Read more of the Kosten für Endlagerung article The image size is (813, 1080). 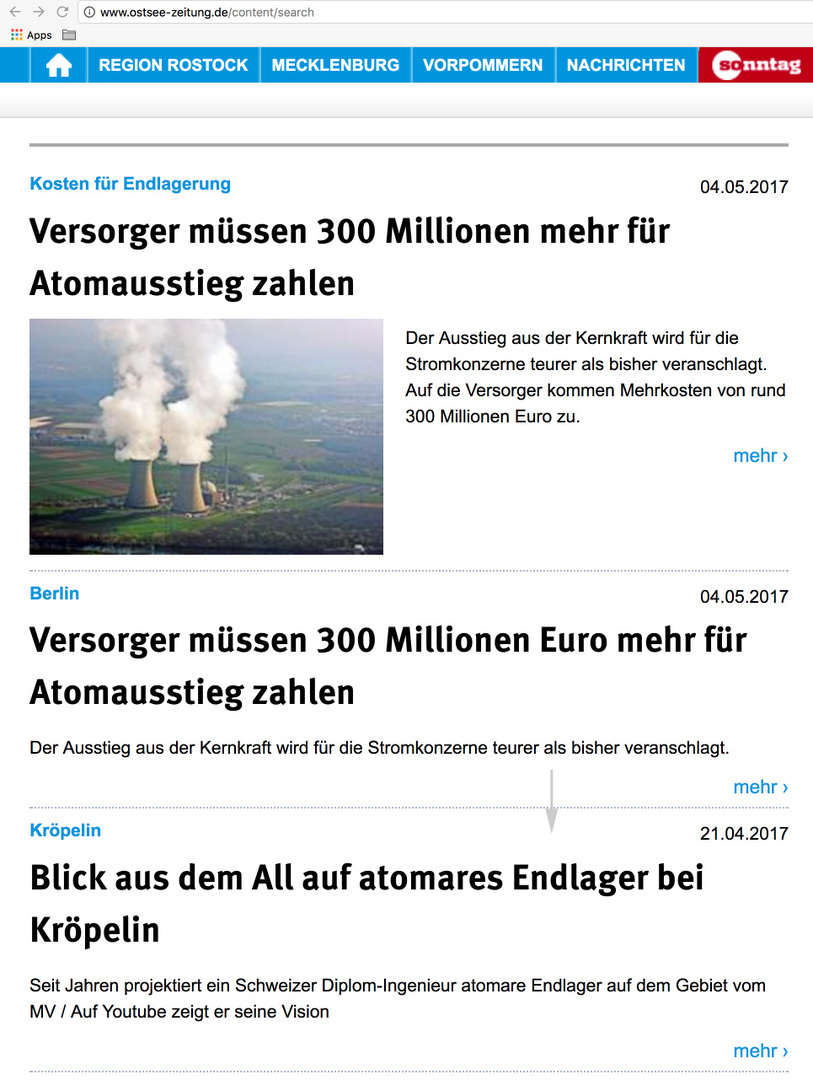pos(760,456)
